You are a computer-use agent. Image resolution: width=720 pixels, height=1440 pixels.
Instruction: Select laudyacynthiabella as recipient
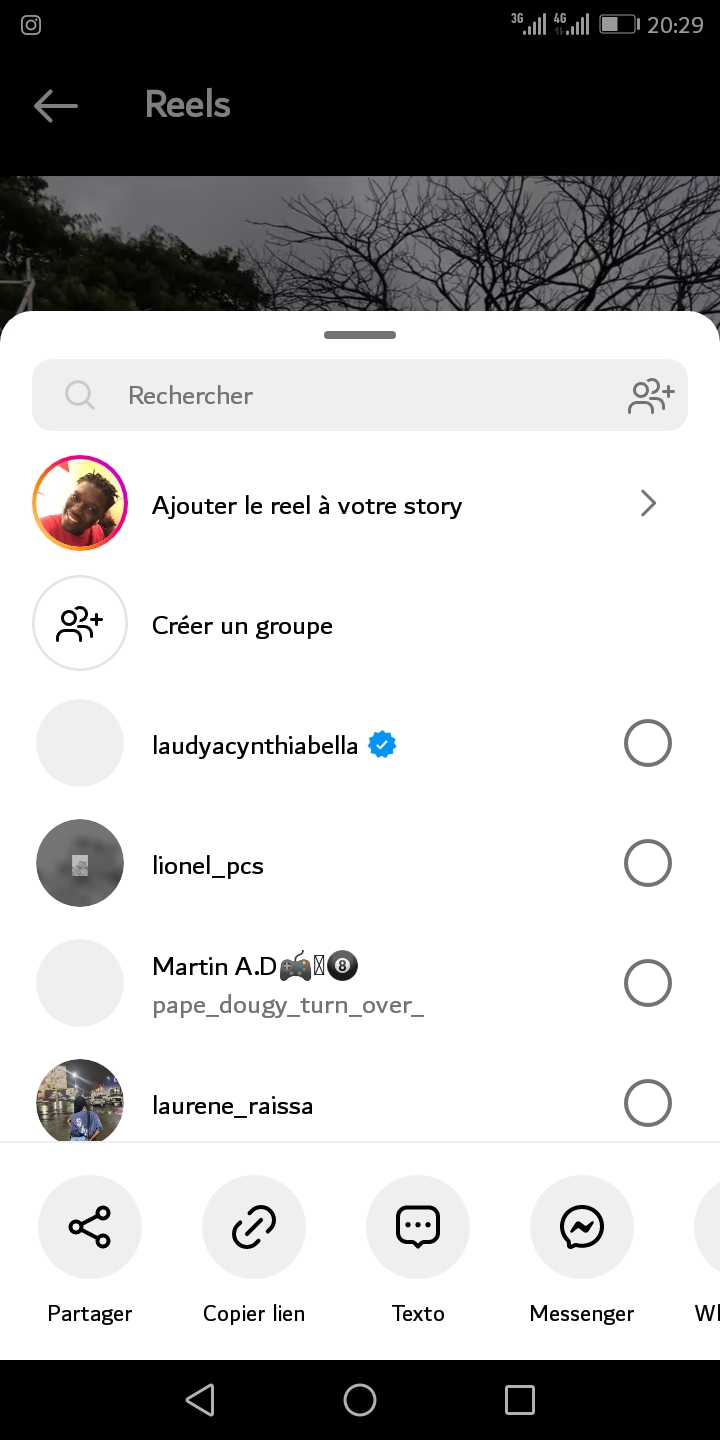coord(647,744)
